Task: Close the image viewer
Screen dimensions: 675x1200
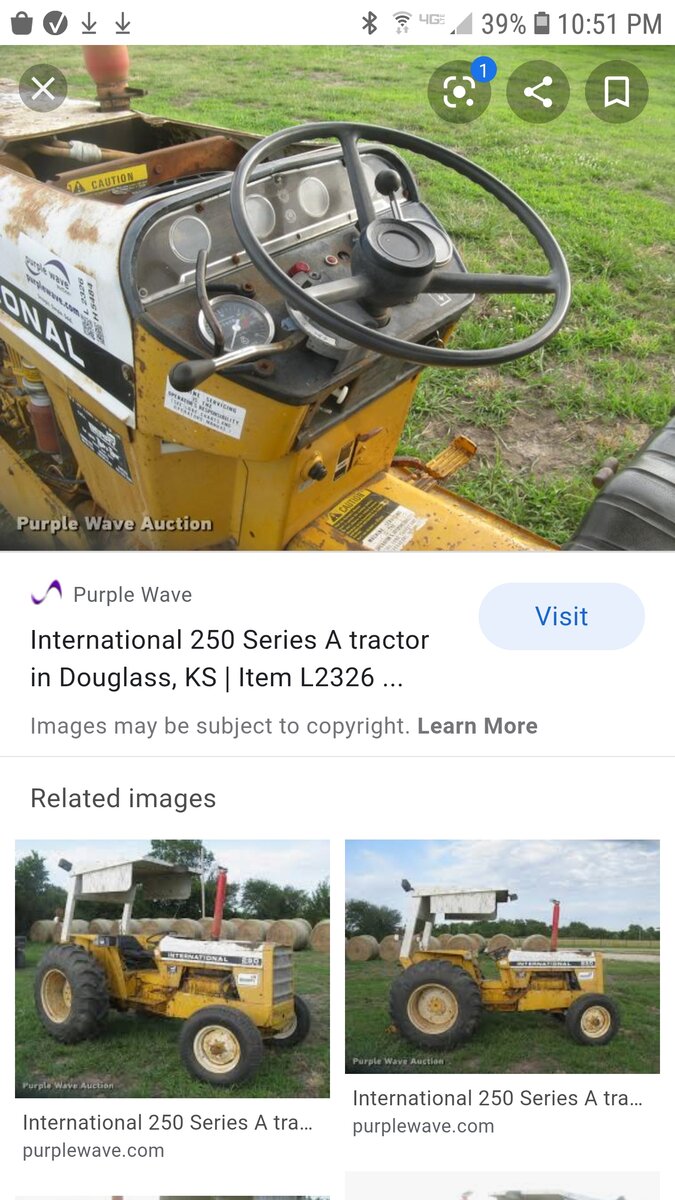Action: pyautogui.click(x=43, y=90)
